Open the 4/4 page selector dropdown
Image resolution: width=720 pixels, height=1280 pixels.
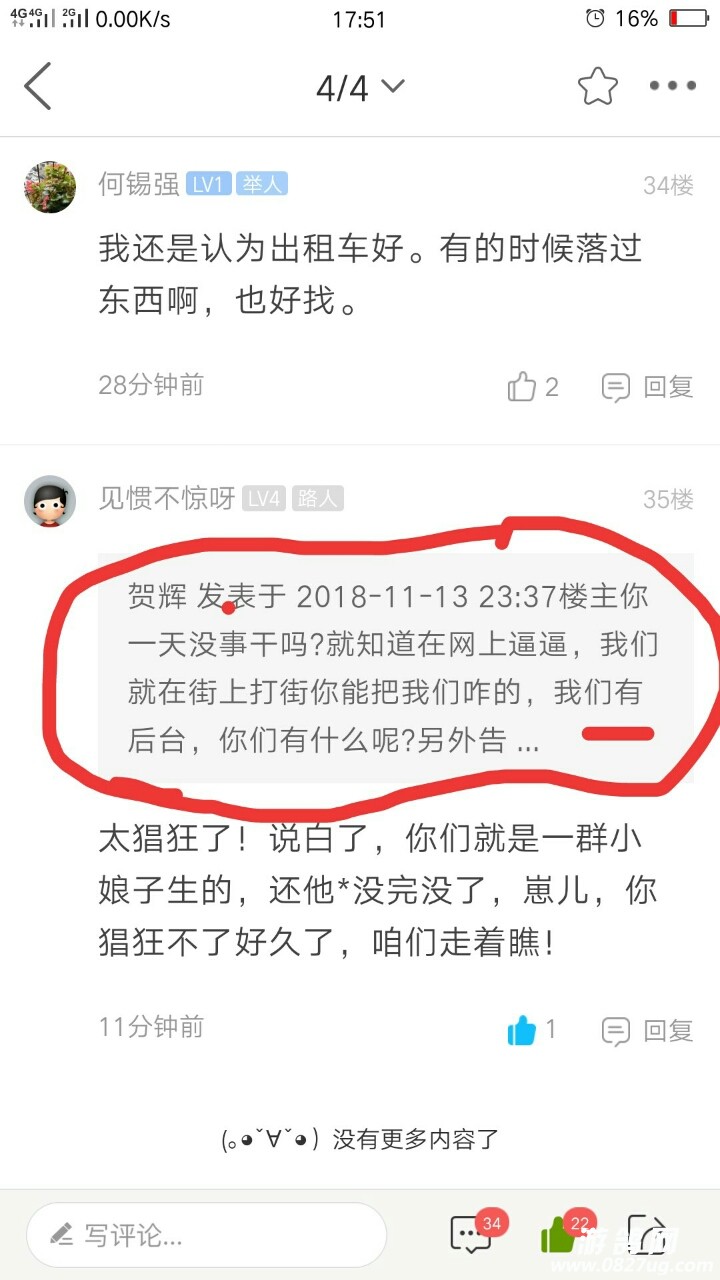click(x=359, y=88)
